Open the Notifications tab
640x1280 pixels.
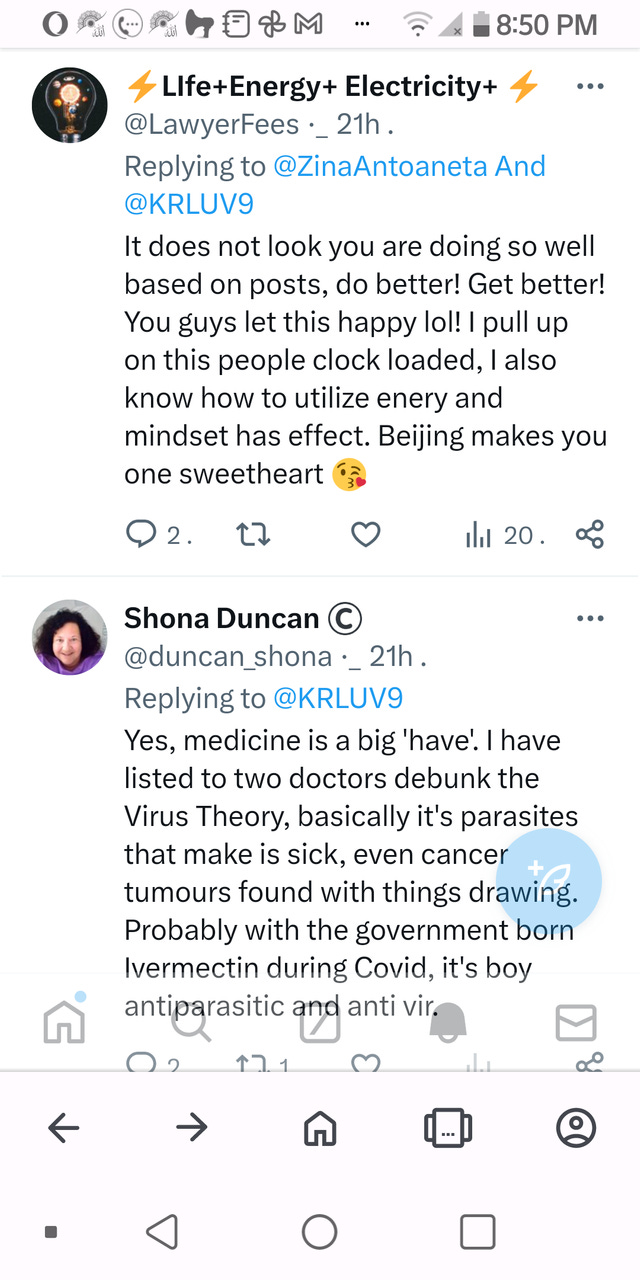pos(450,1022)
